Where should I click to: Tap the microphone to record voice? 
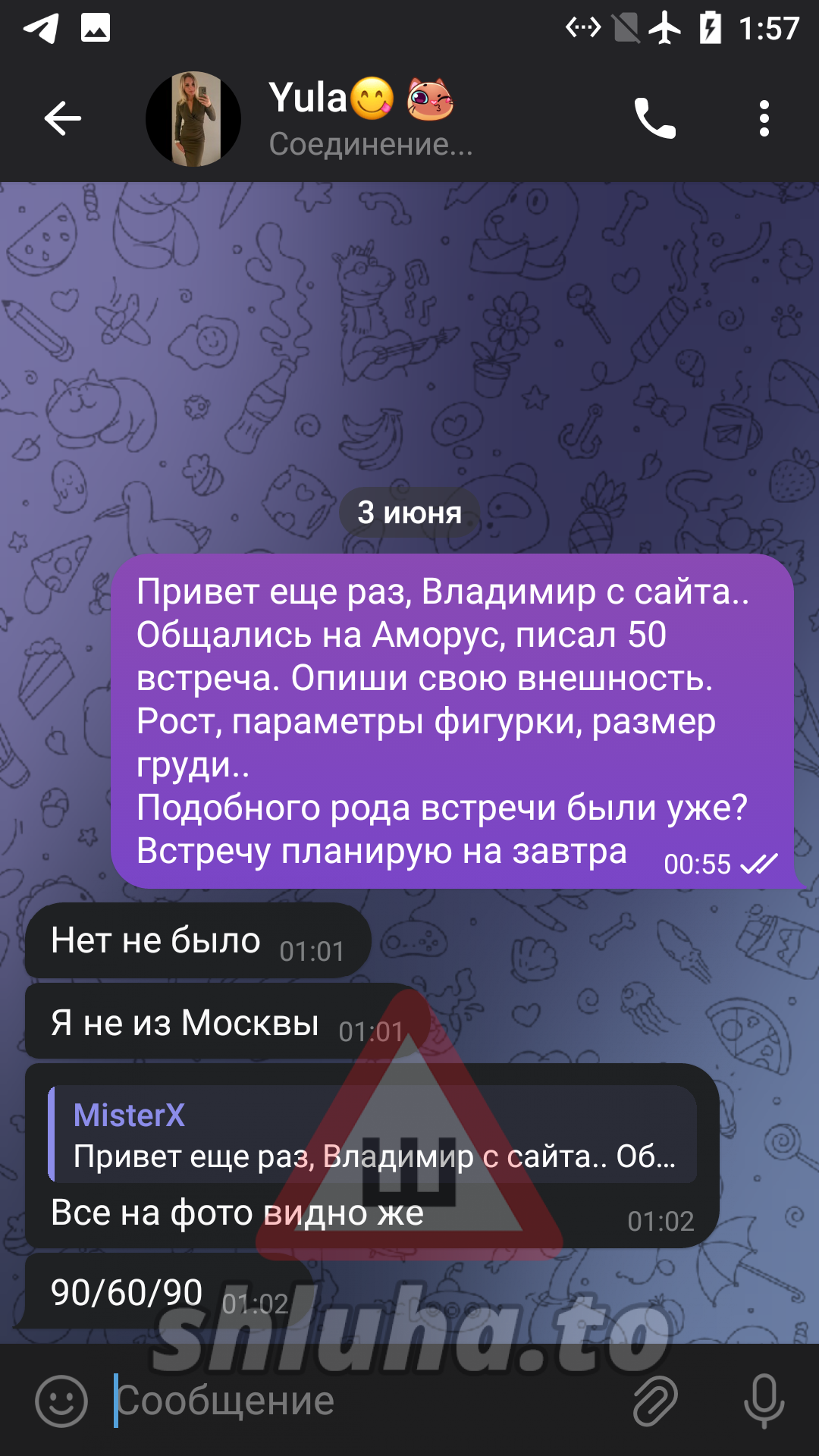coord(763,1401)
